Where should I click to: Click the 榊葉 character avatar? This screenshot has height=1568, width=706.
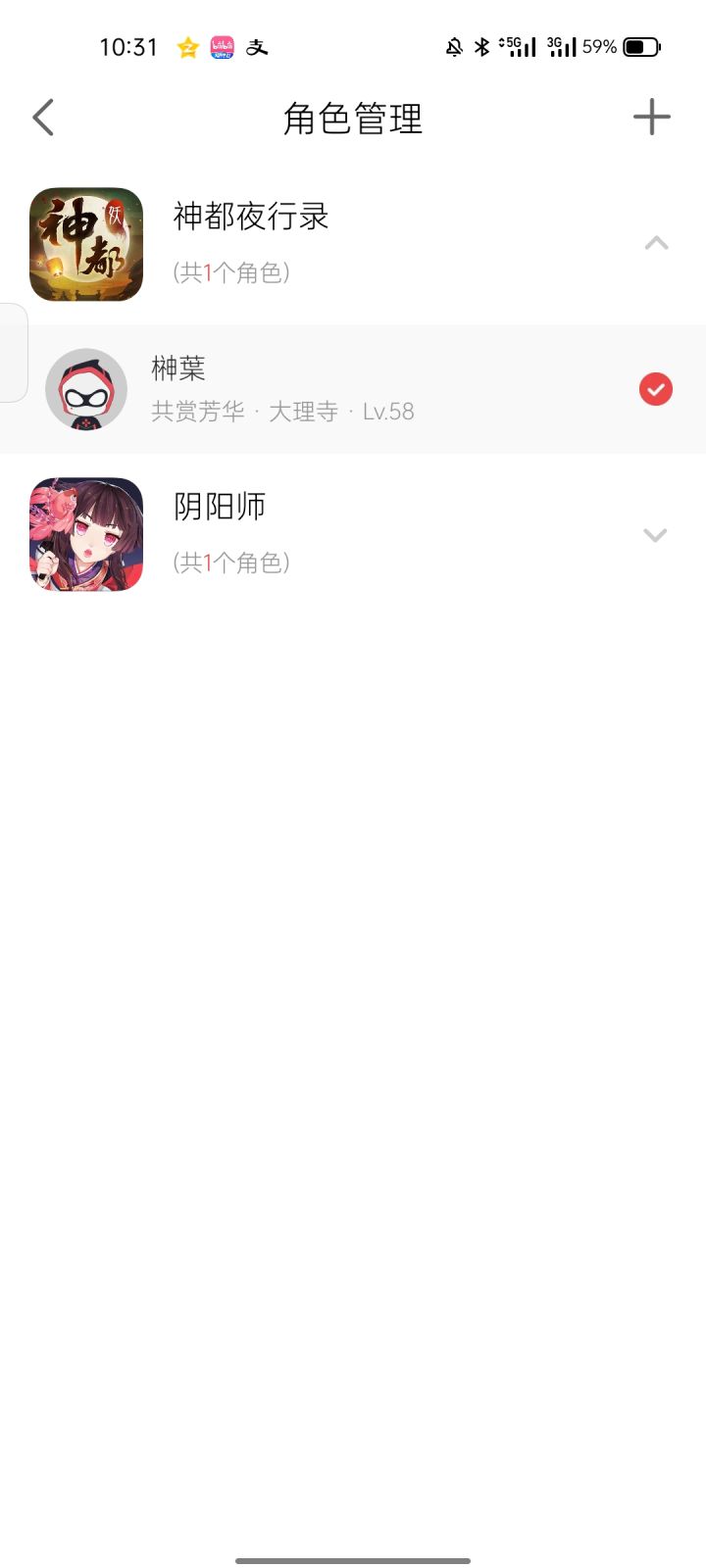coord(86,389)
